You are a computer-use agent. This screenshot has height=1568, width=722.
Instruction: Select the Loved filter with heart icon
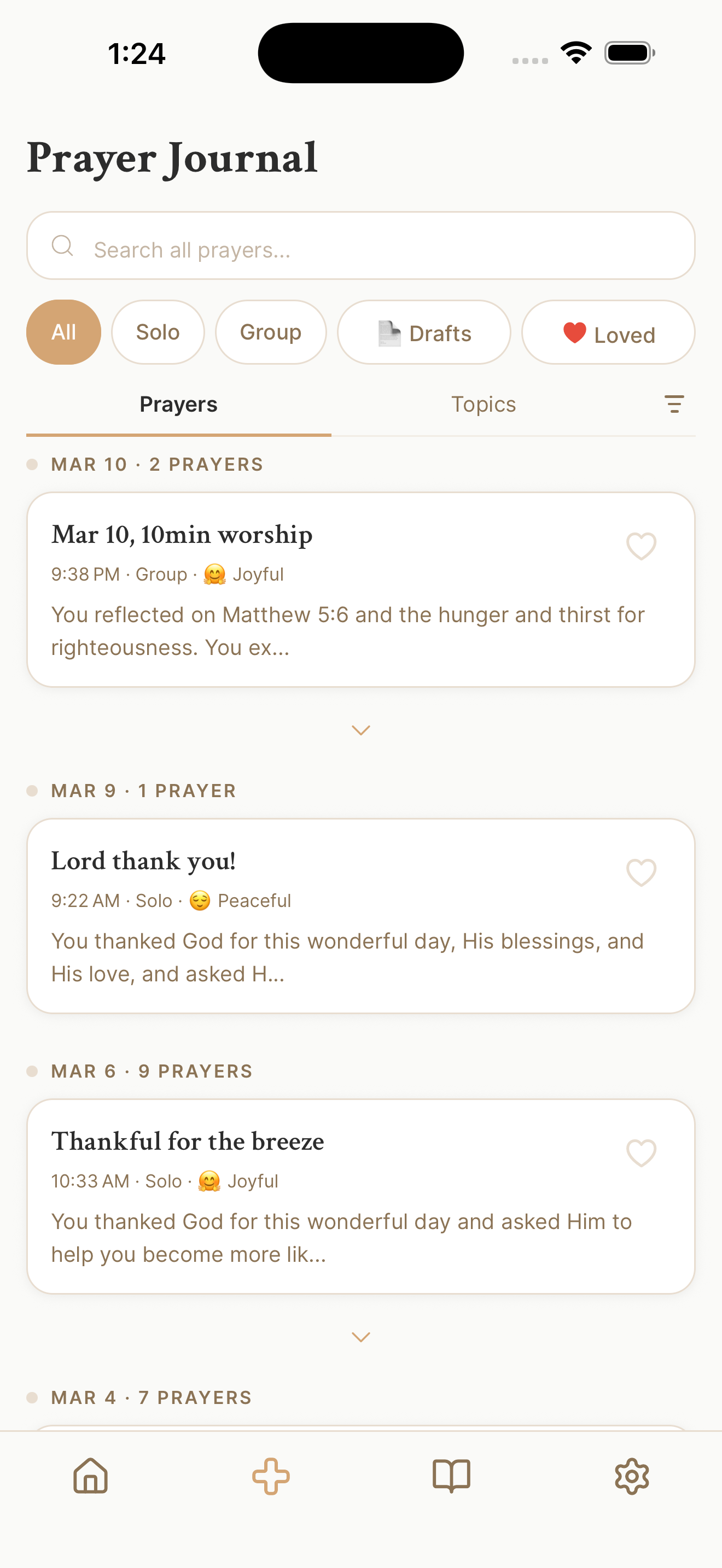click(608, 333)
